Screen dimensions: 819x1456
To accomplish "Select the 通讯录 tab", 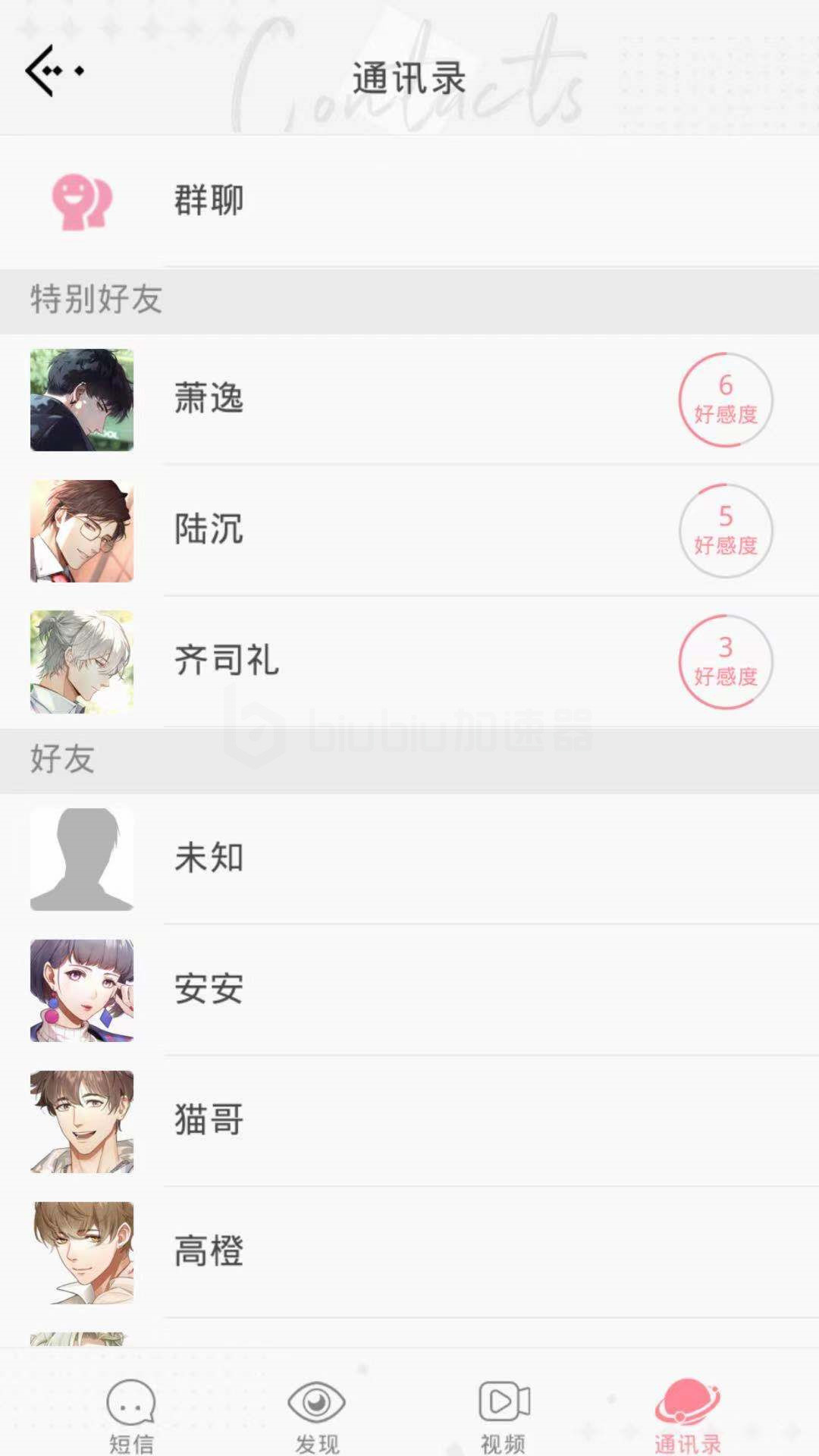I will (687, 1415).
